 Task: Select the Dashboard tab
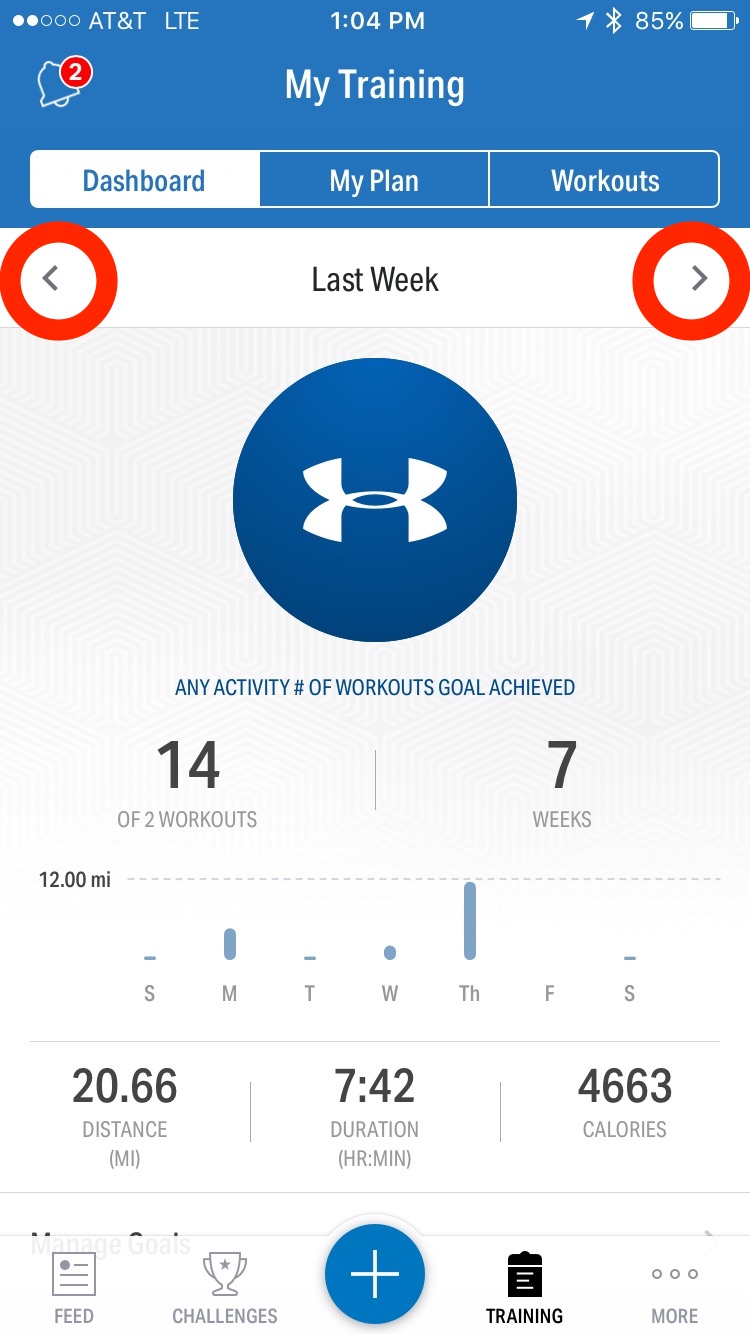click(144, 180)
